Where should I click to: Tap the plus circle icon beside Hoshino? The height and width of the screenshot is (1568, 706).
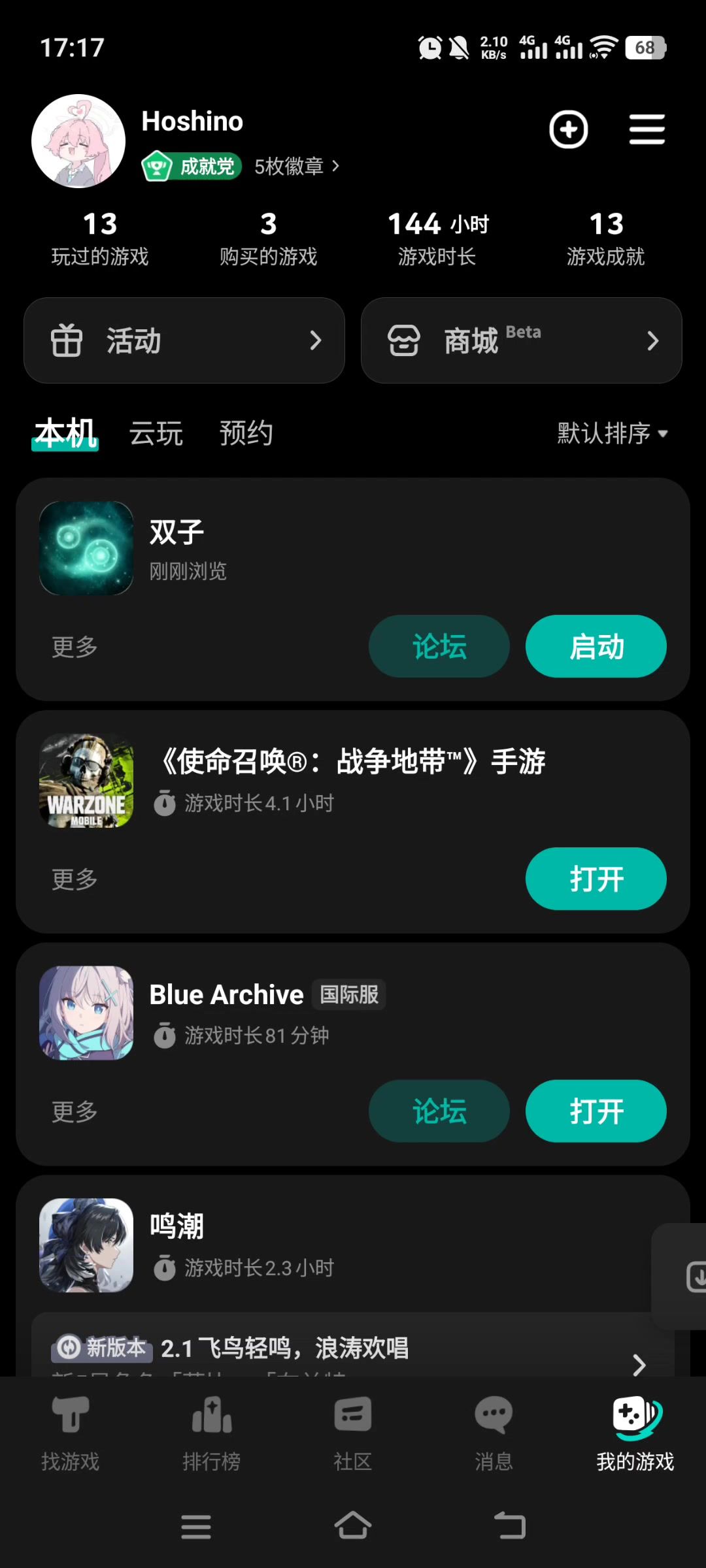(568, 129)
